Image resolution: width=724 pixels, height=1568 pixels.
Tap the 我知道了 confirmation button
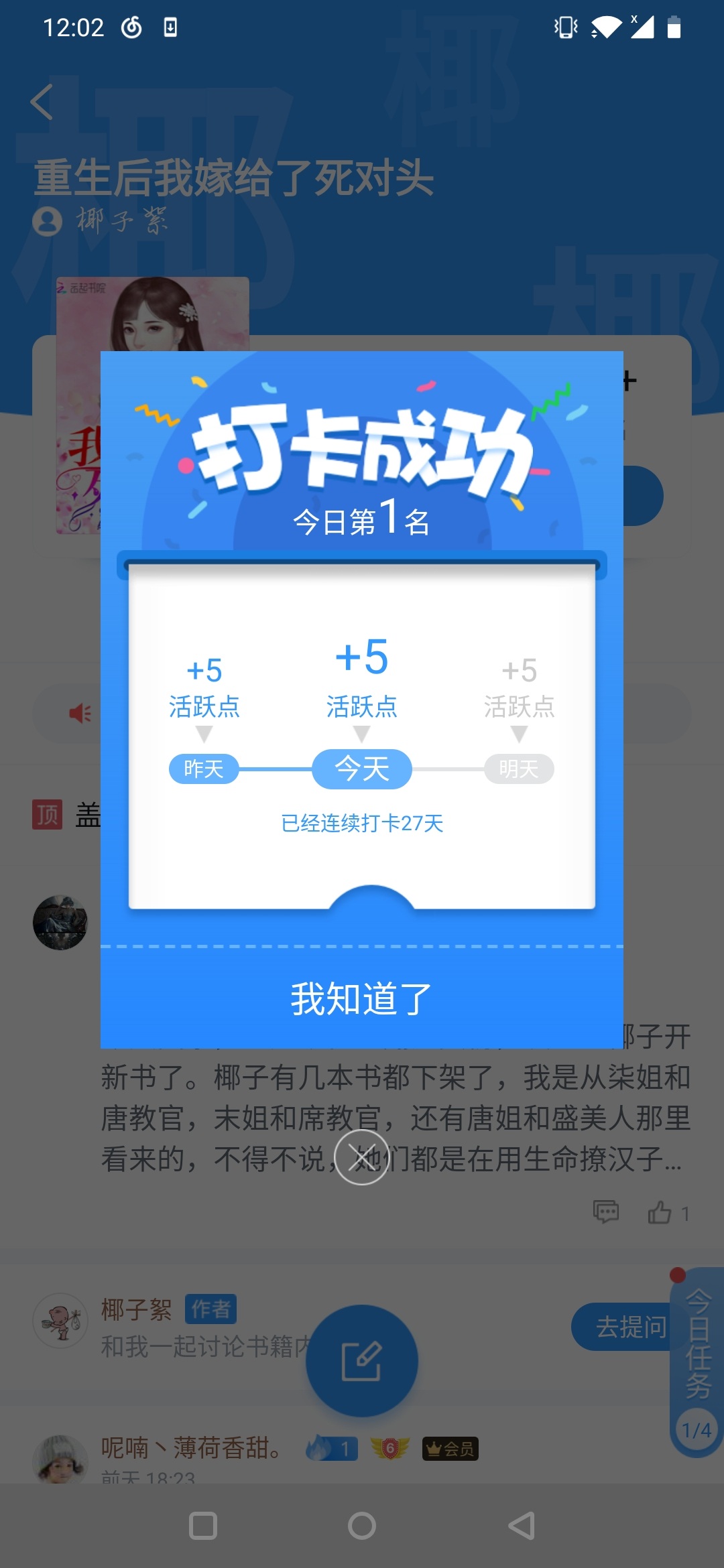(361, 998)
